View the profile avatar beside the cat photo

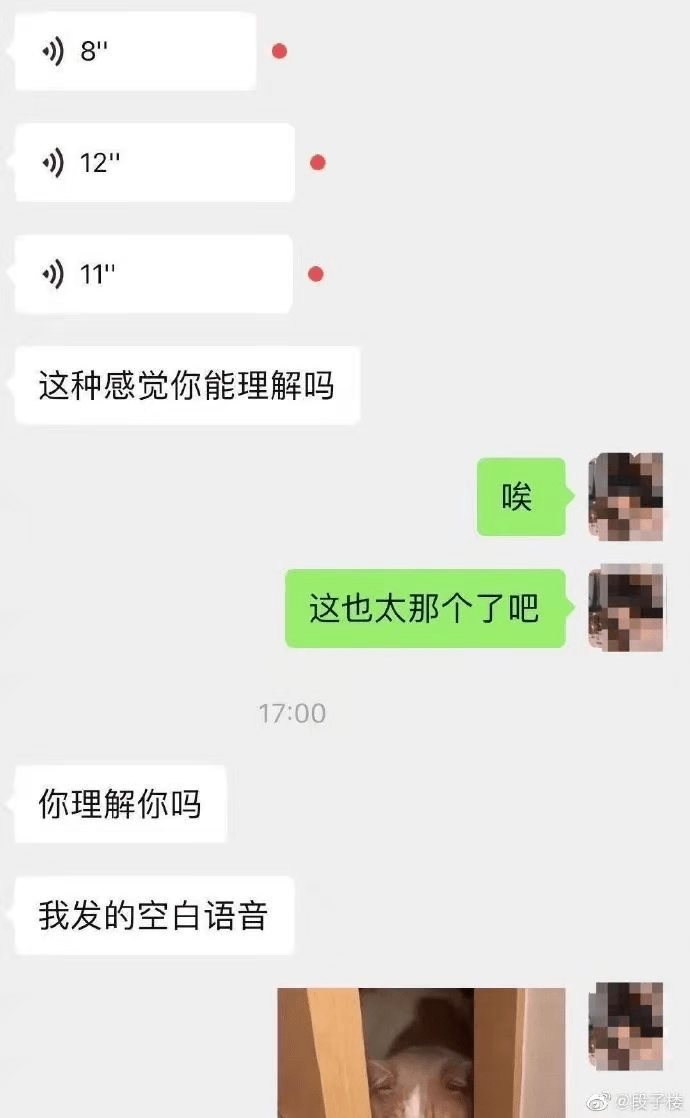(625, 1026)
